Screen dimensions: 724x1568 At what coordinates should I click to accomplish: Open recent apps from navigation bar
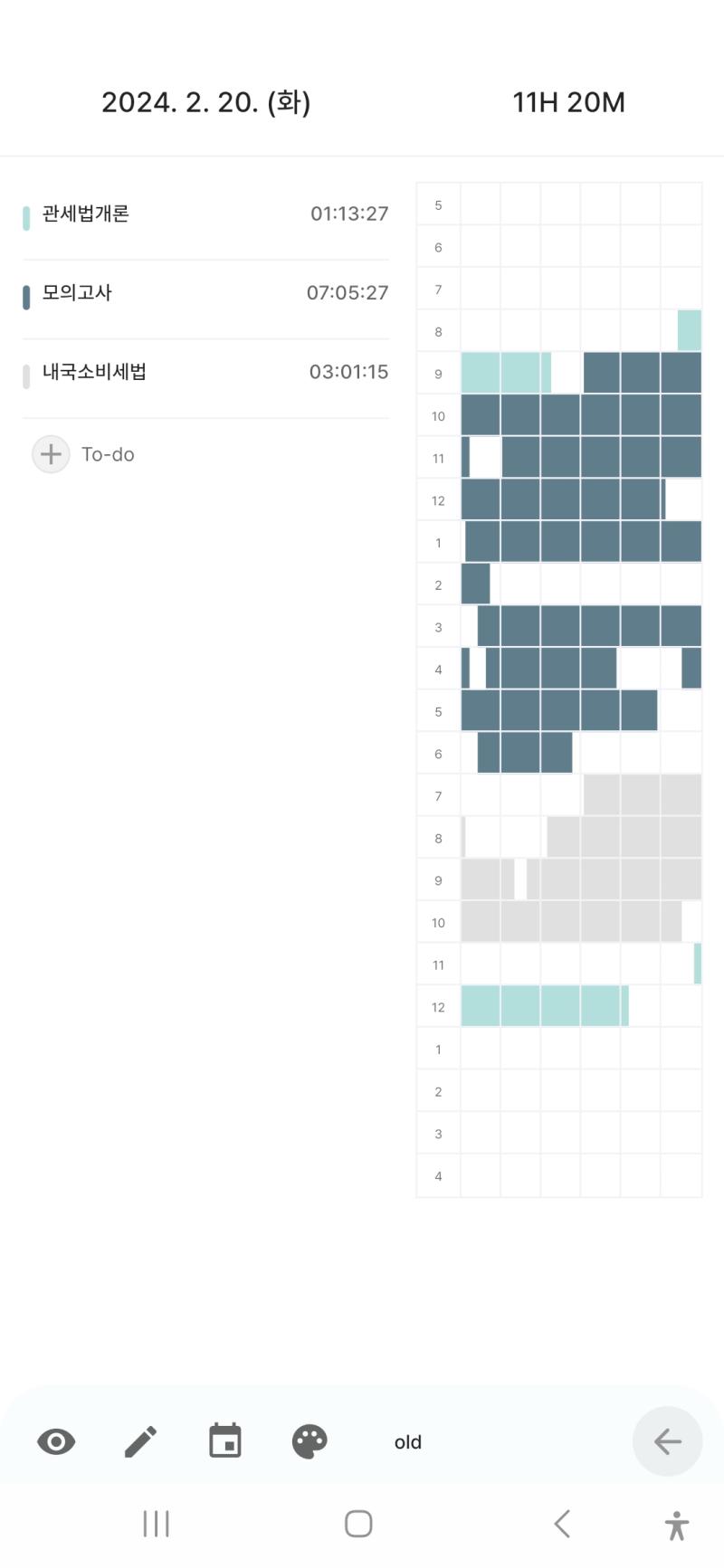156,1524
